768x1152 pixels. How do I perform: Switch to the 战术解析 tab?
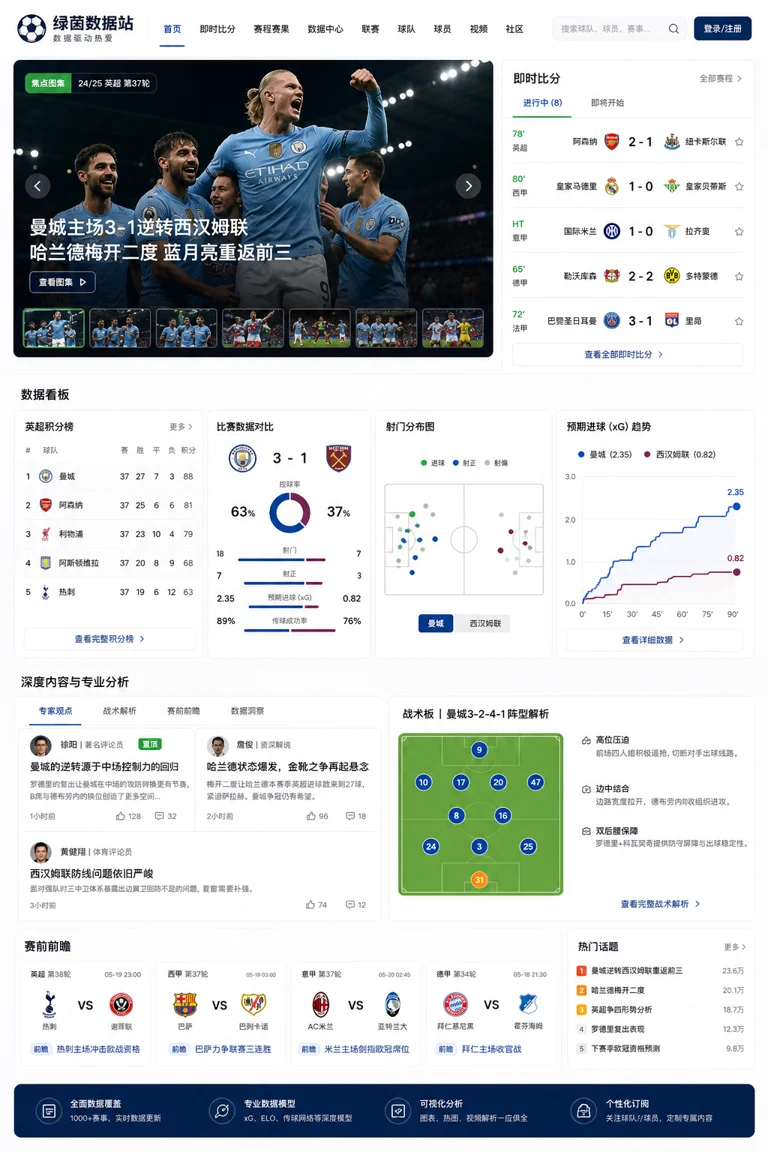coord(119,711)
